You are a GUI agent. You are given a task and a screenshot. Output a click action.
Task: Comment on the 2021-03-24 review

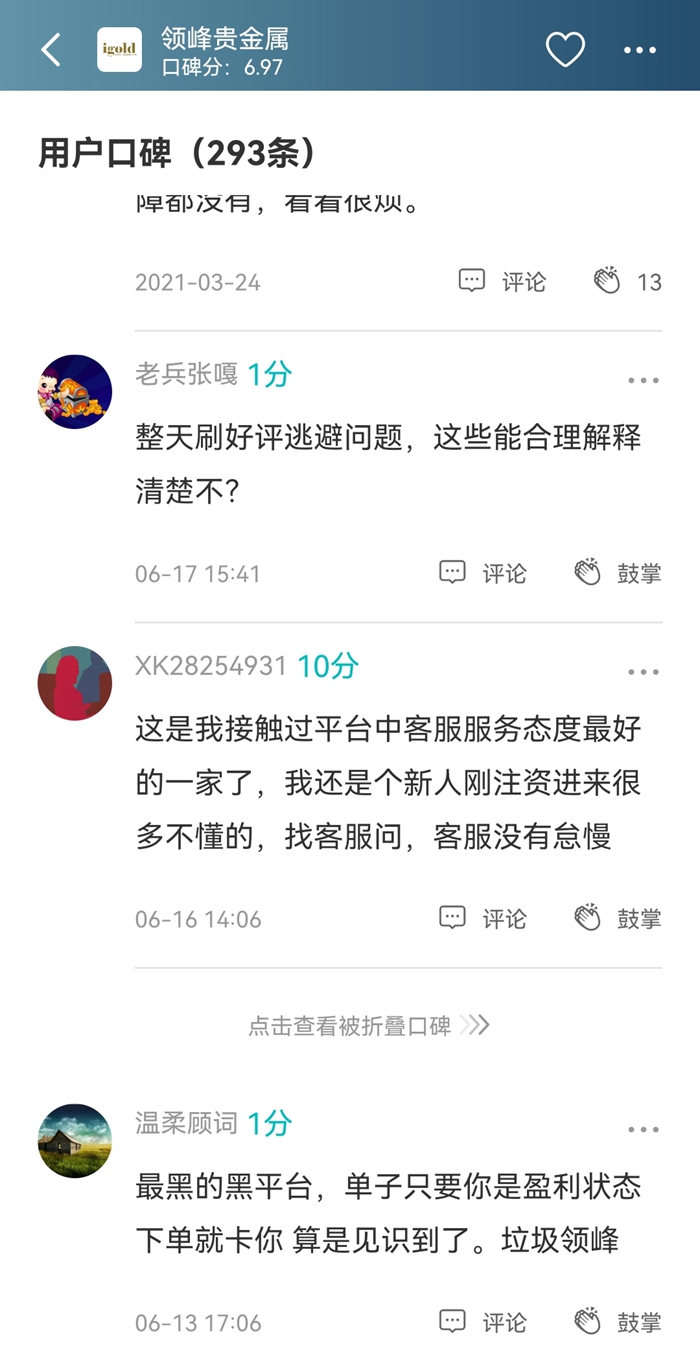(502, 282)
